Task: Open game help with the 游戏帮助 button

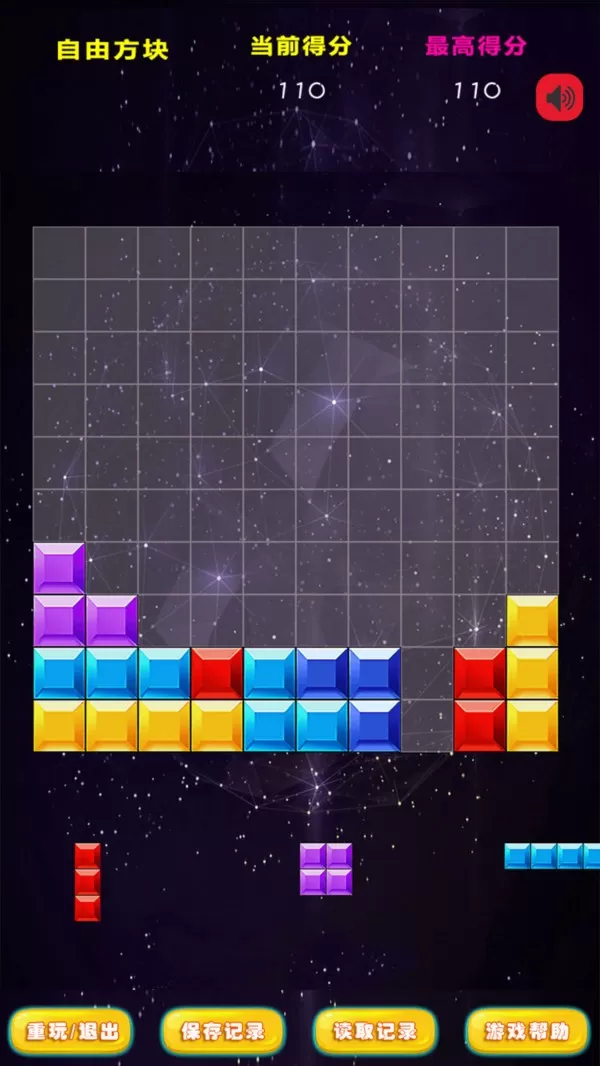Action: click(x=527, y=1030)
